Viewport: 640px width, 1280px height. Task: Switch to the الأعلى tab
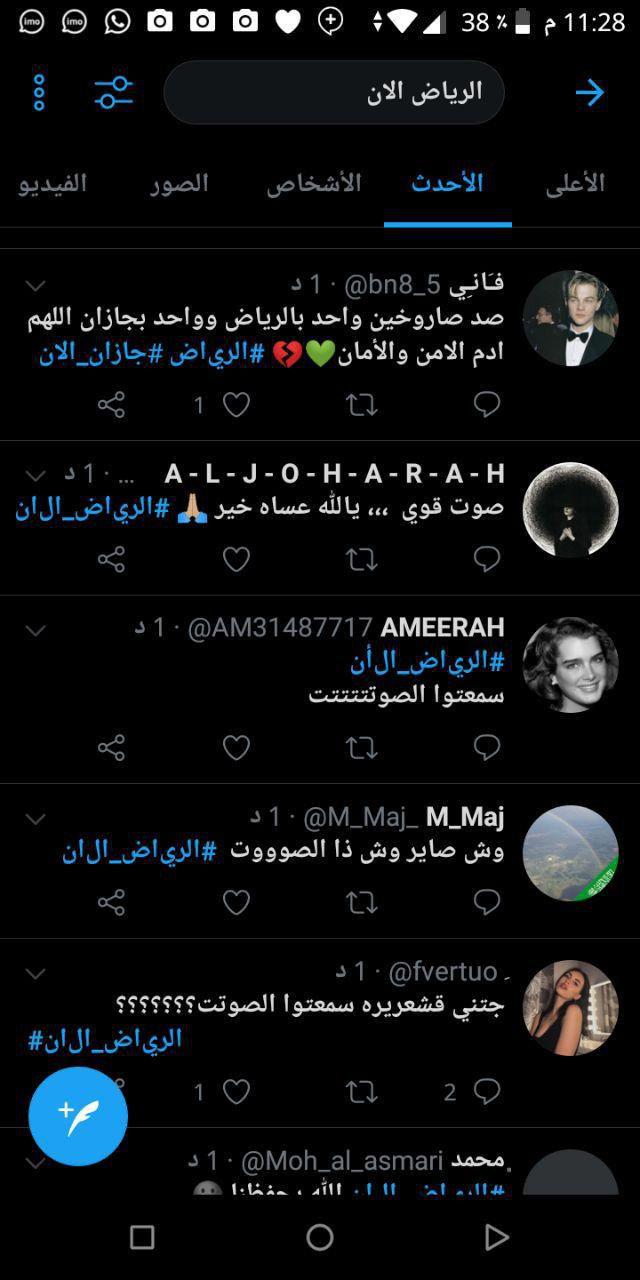pos(575,184)
